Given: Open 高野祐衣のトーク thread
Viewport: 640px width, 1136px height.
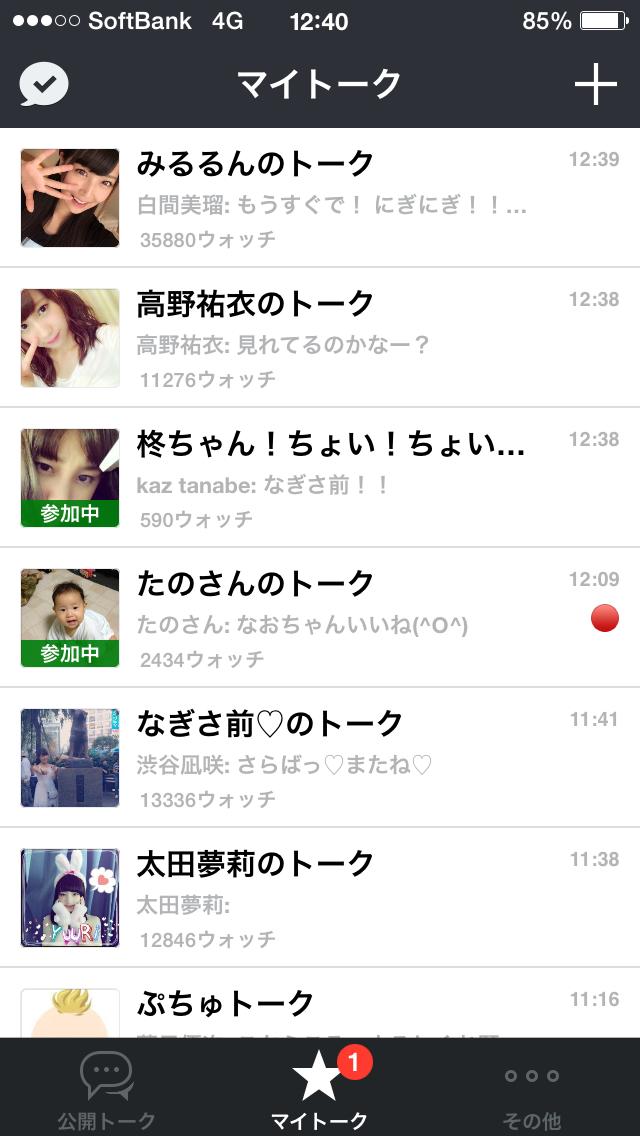Looking at the screenshot, I should 330,338.
